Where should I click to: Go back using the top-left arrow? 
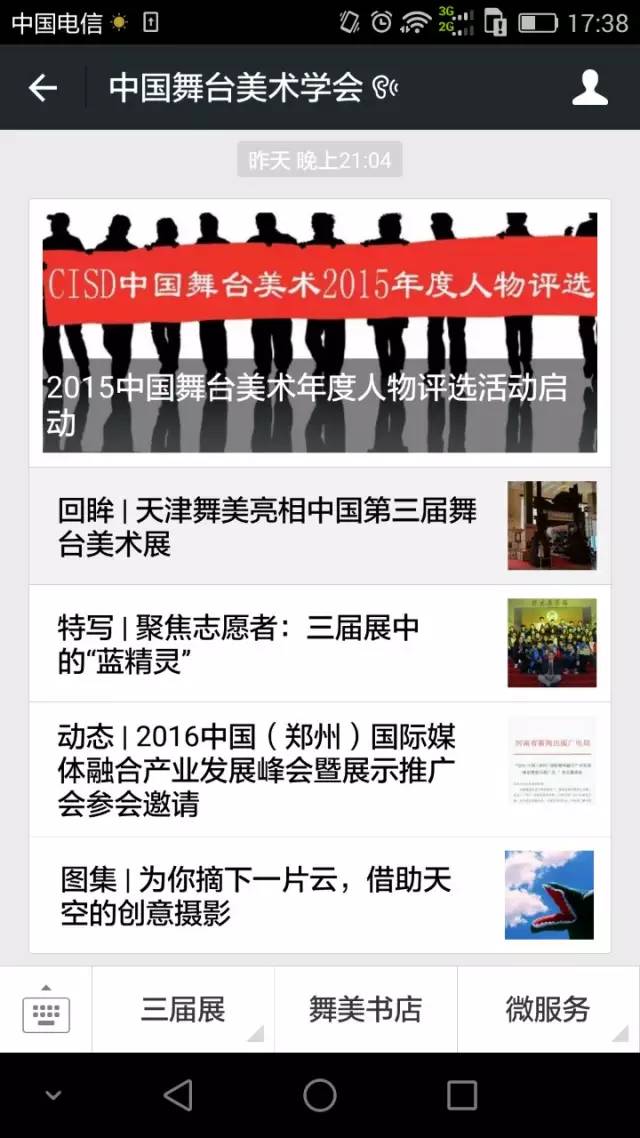pyautogui.click(x=42, y=88)
